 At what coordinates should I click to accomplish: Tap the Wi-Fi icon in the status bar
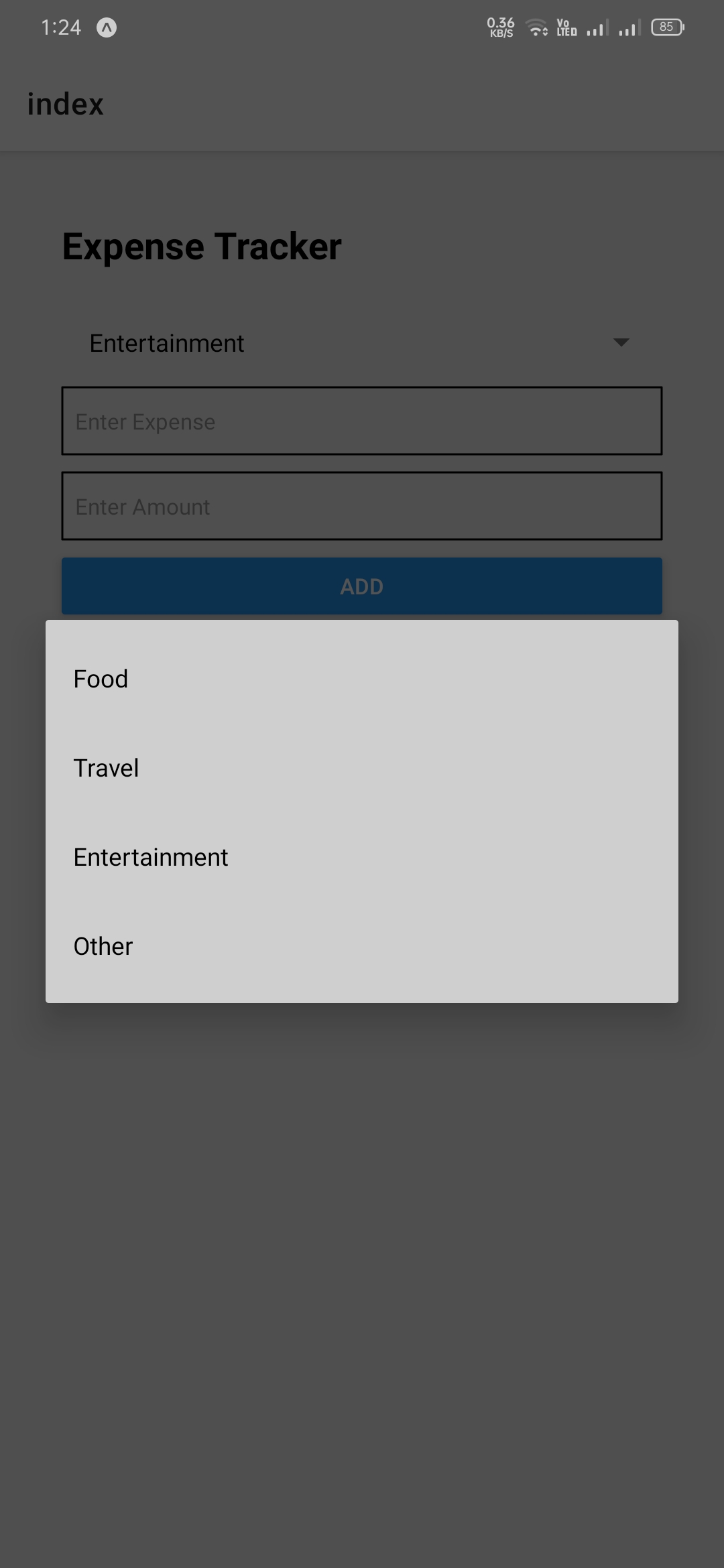point(535,27)
